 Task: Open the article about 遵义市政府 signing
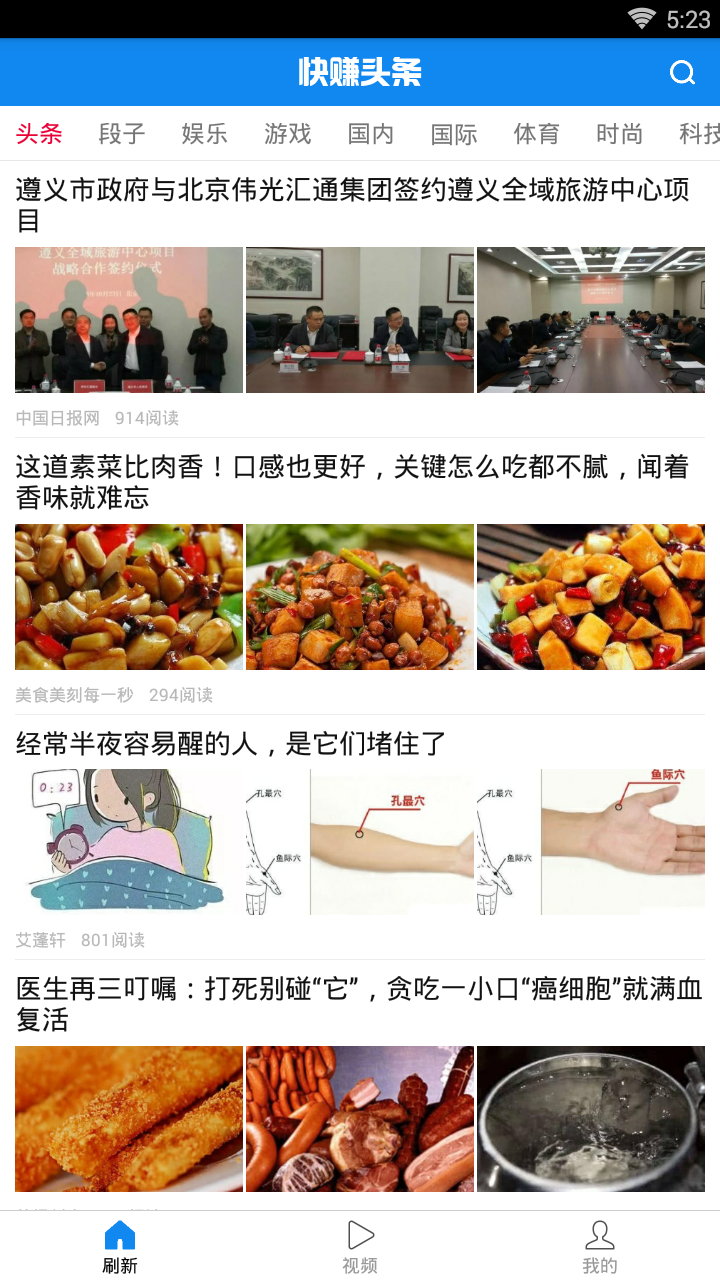click(x=352, y=204)
